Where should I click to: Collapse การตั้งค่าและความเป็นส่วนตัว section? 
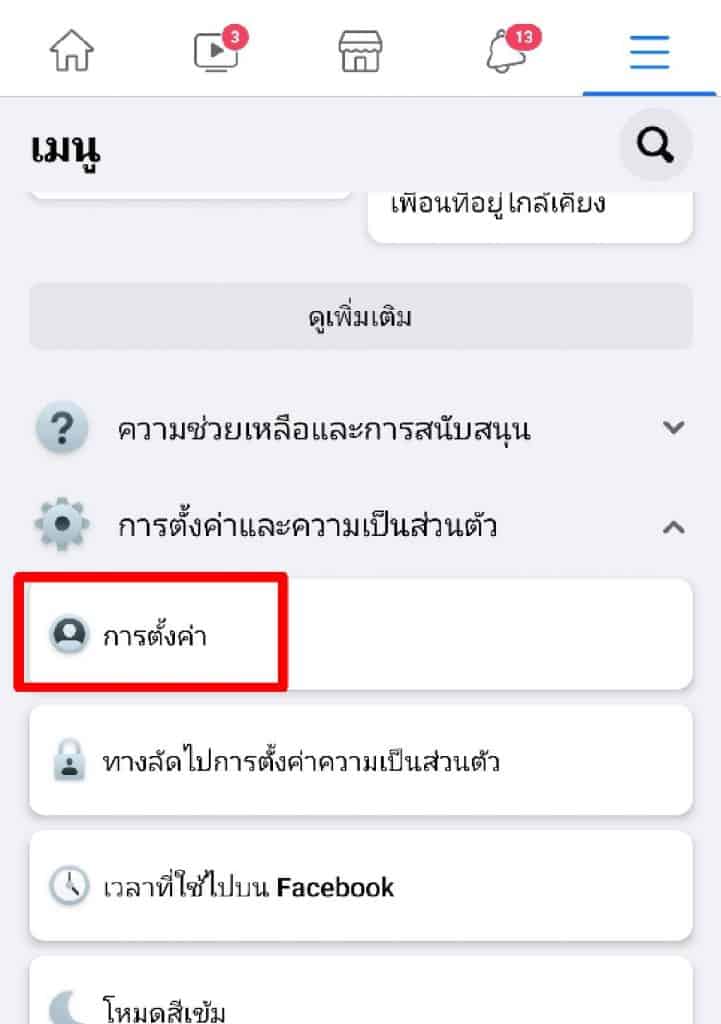(360, 525)
